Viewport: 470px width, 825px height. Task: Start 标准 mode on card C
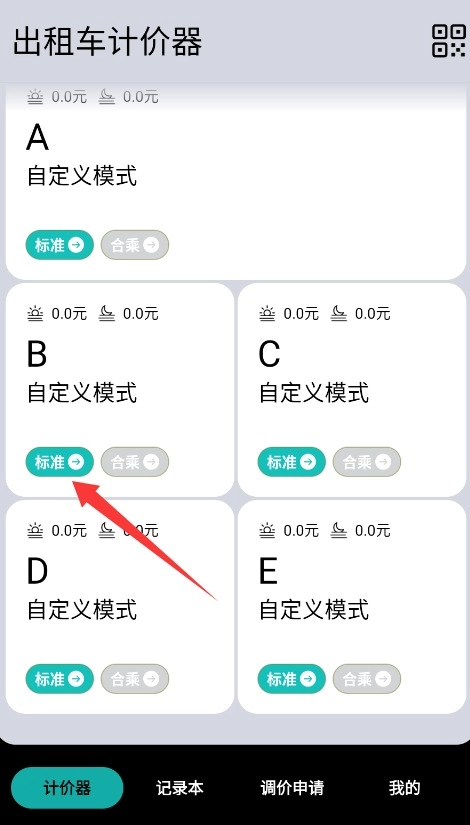(292, 462)
